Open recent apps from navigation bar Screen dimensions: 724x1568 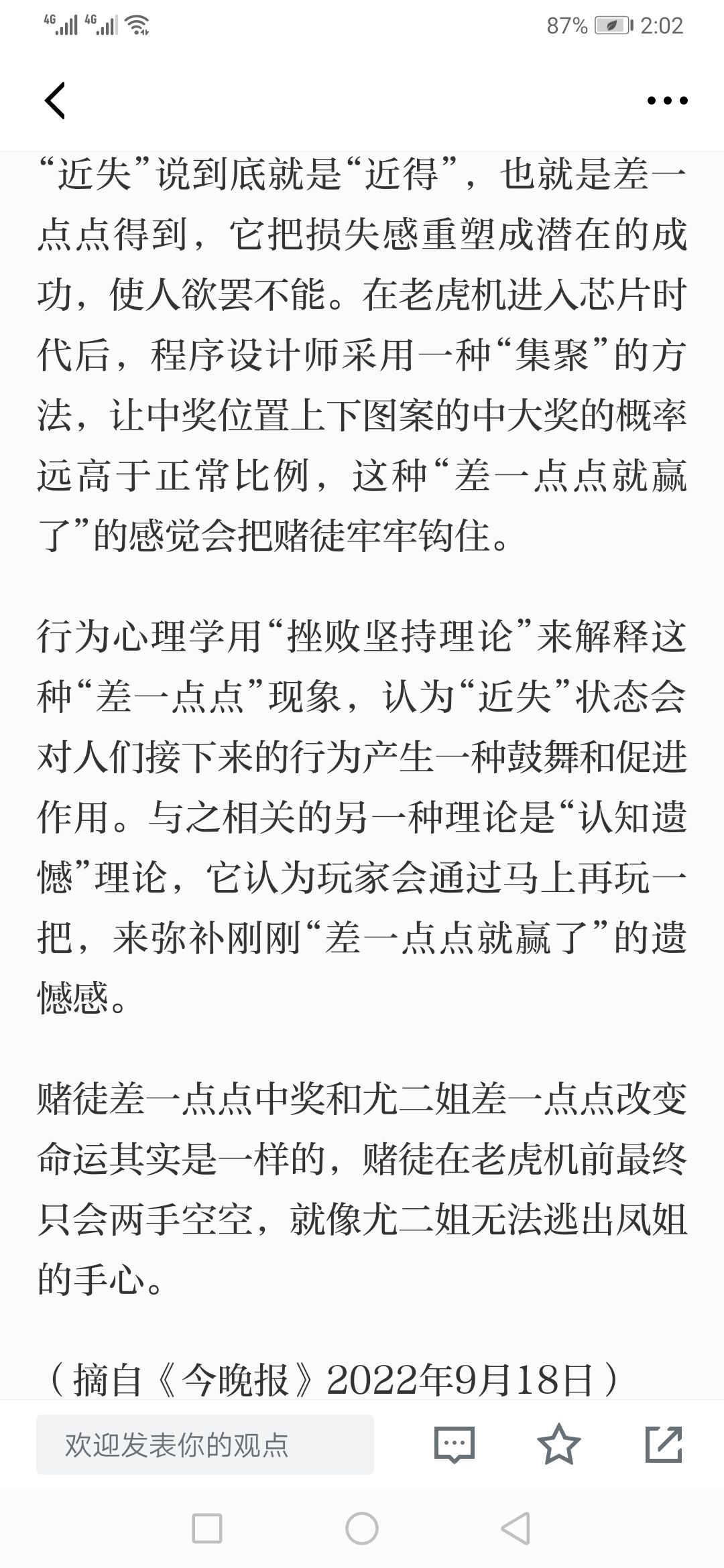point(207,1529)
